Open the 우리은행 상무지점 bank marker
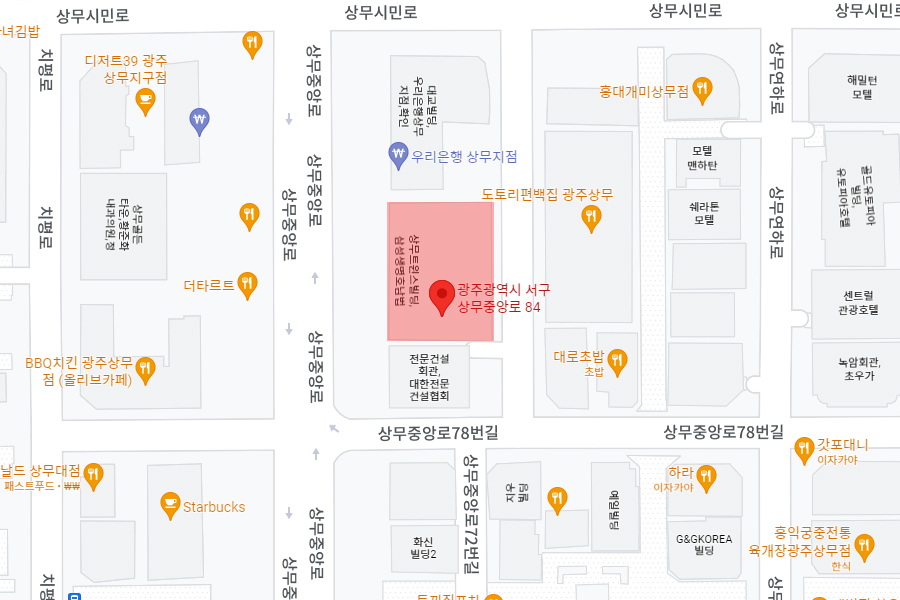This screenshot has width=900, height=600. pos(398,155)
